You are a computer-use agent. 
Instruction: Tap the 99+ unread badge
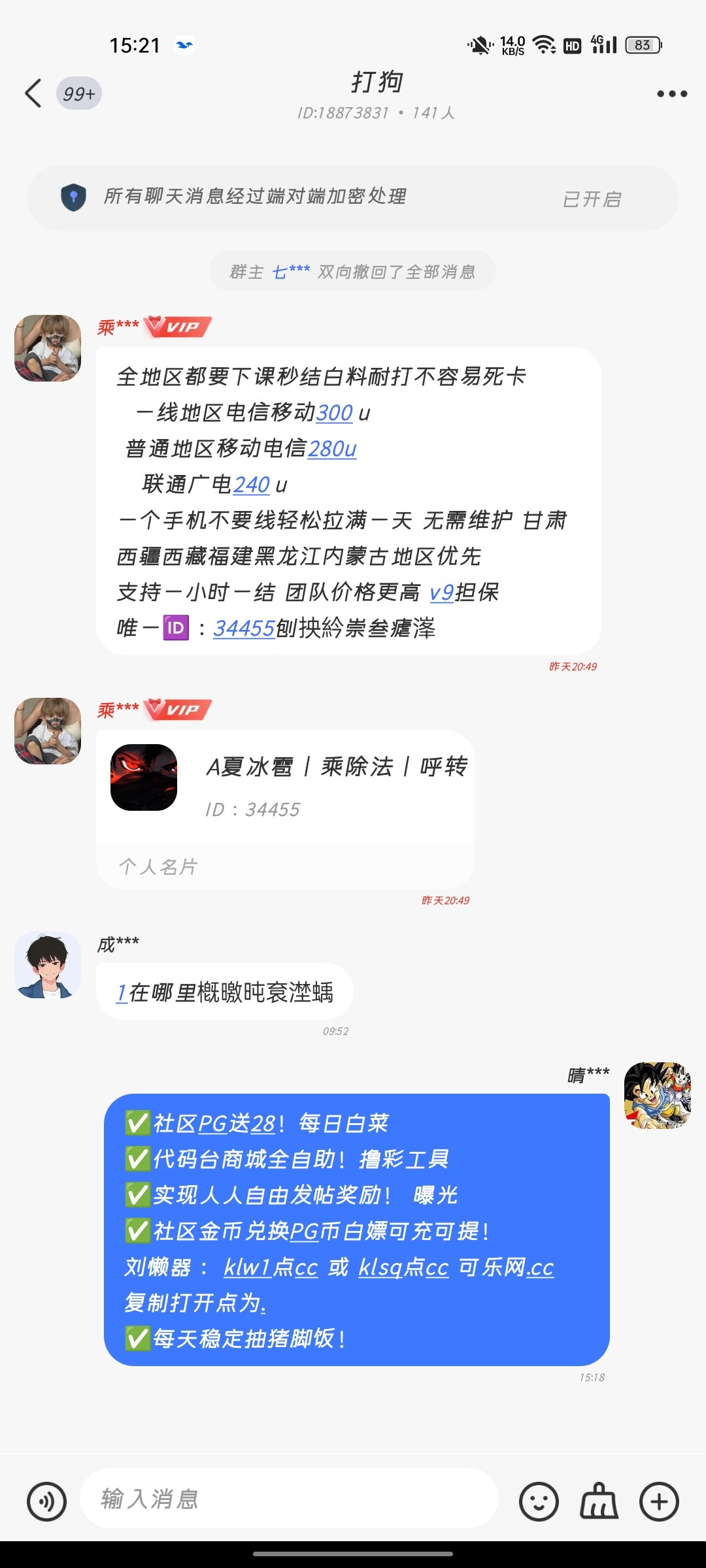click(x=78, y=93)
